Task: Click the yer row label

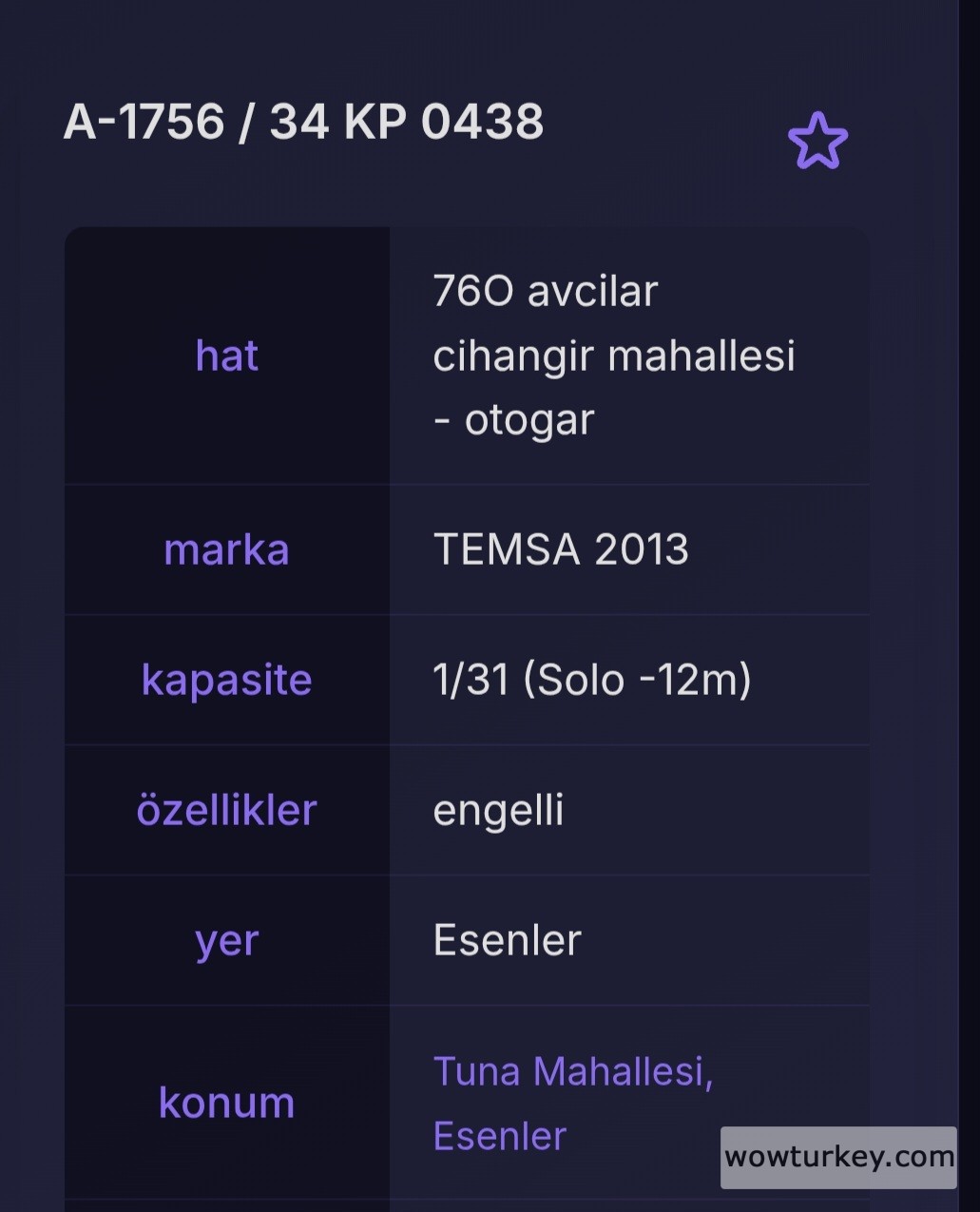Action: tap(226, 940)
